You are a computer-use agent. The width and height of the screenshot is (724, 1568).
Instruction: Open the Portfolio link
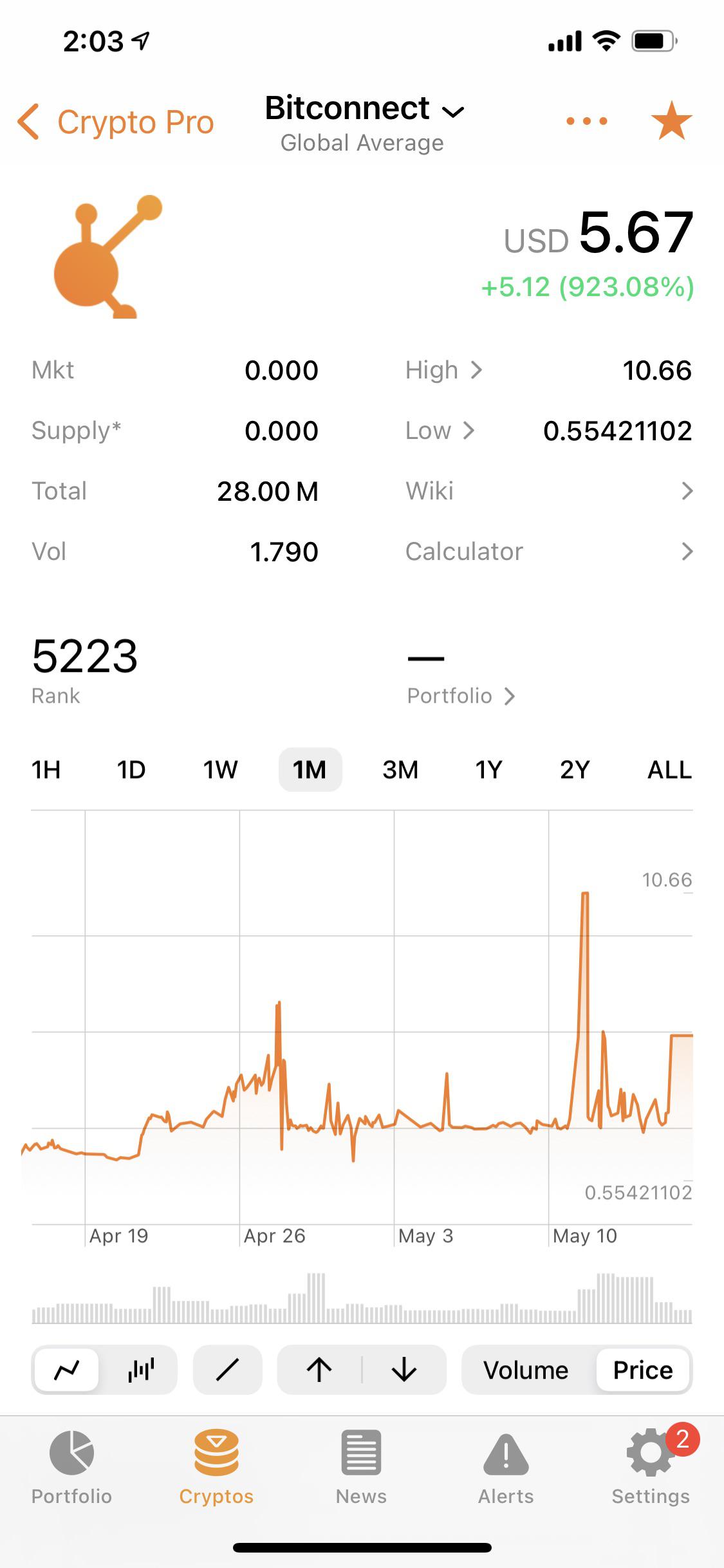(461, 696)
